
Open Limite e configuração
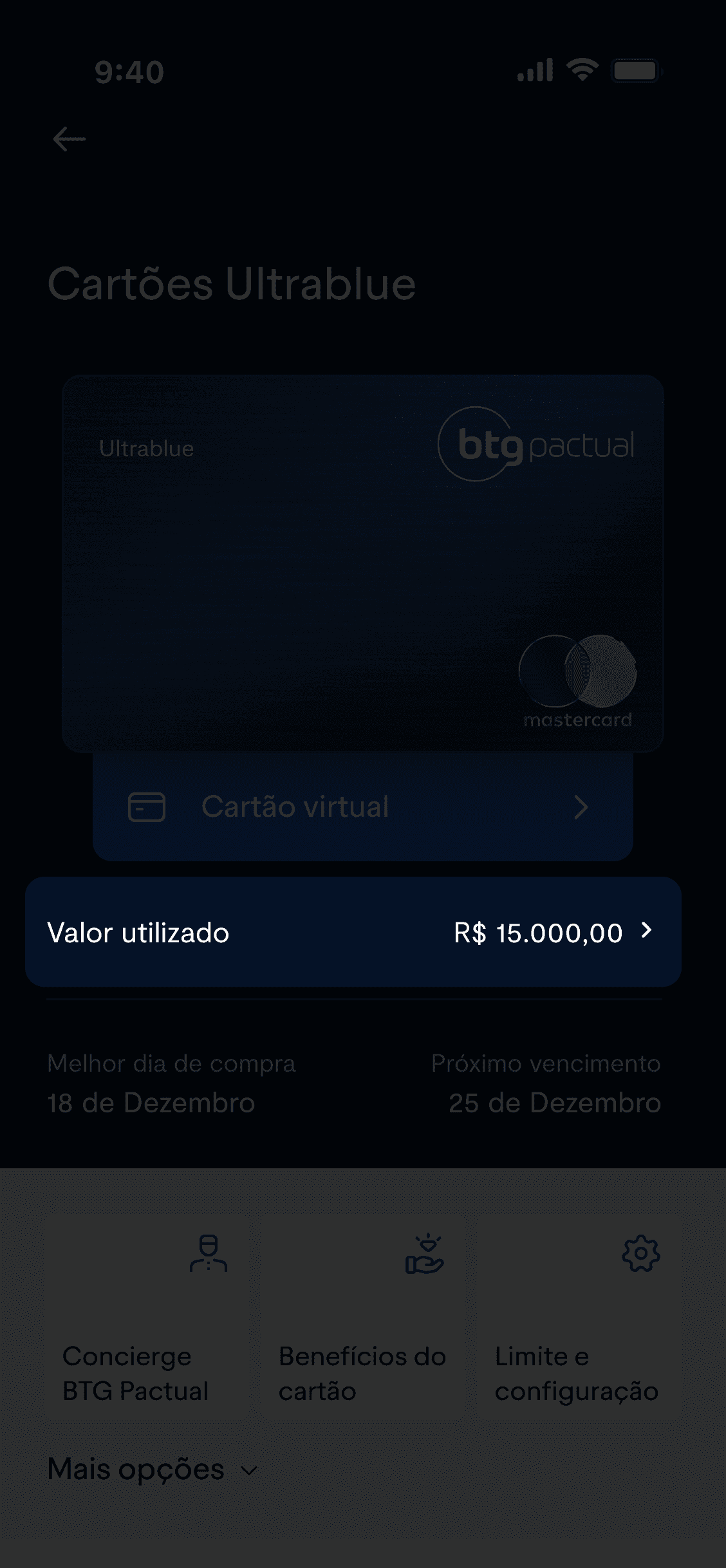coord(579,1318)
